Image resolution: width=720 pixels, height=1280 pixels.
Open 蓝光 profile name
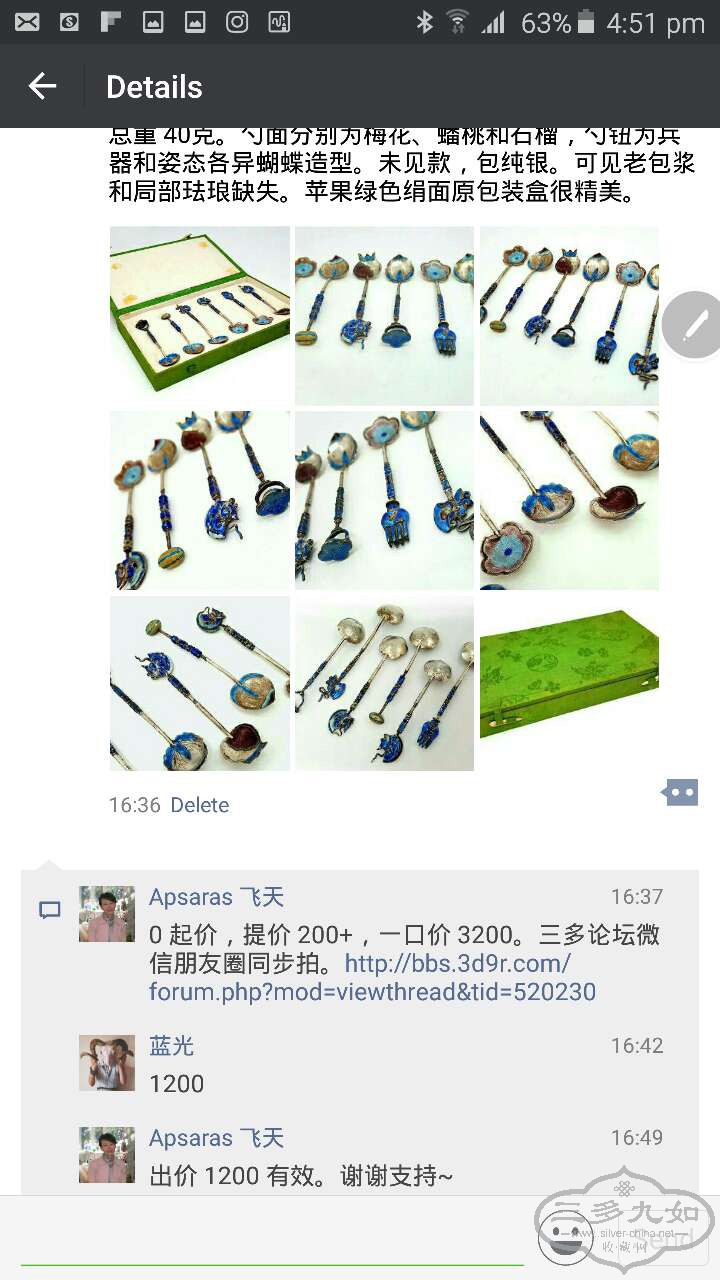(171, 1045)
